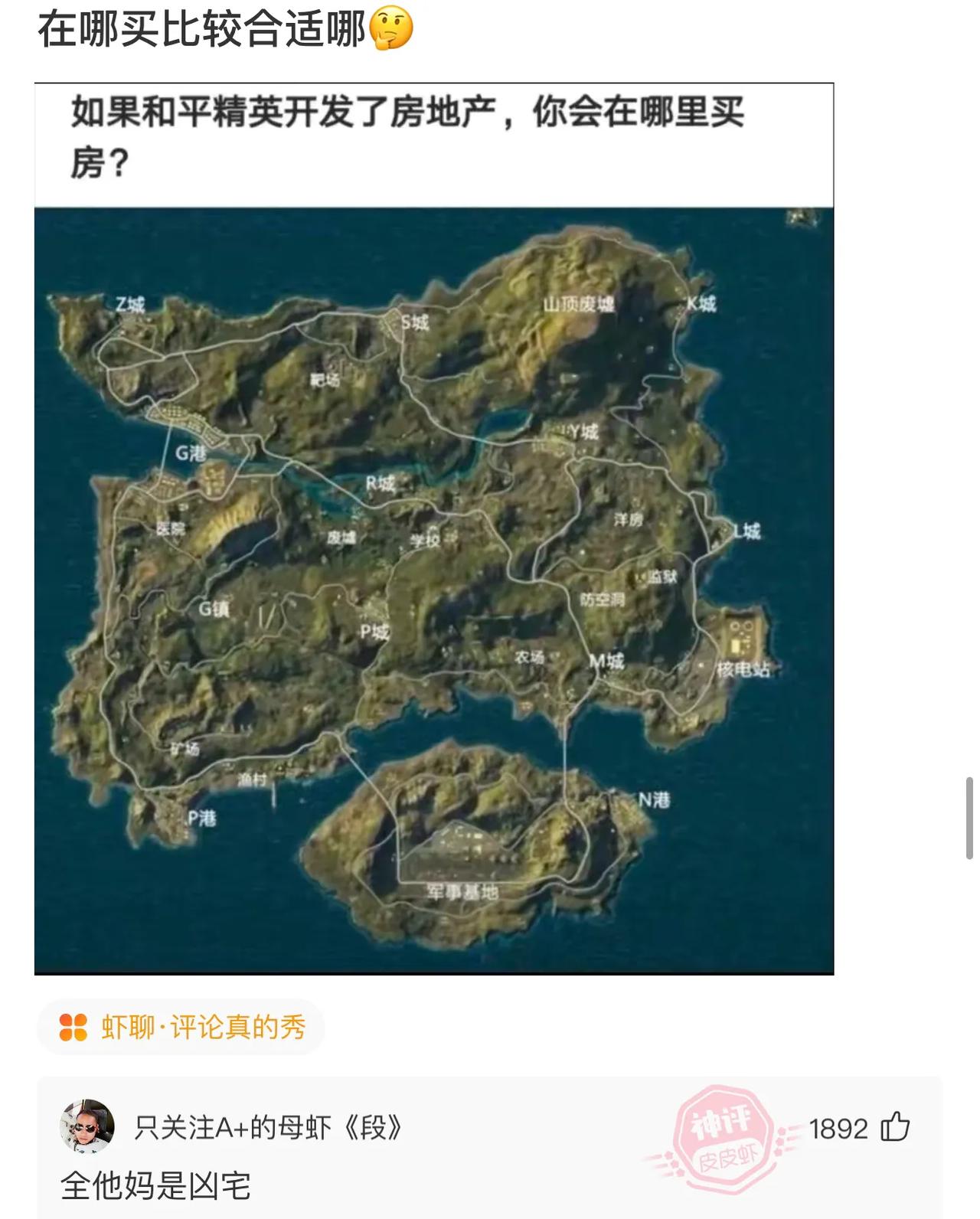Image resolution: width=980 pixels, height=1219 pixels.
Task: Open profile of 只关注A+的母虾《段》
Action: coord(268,1128)
